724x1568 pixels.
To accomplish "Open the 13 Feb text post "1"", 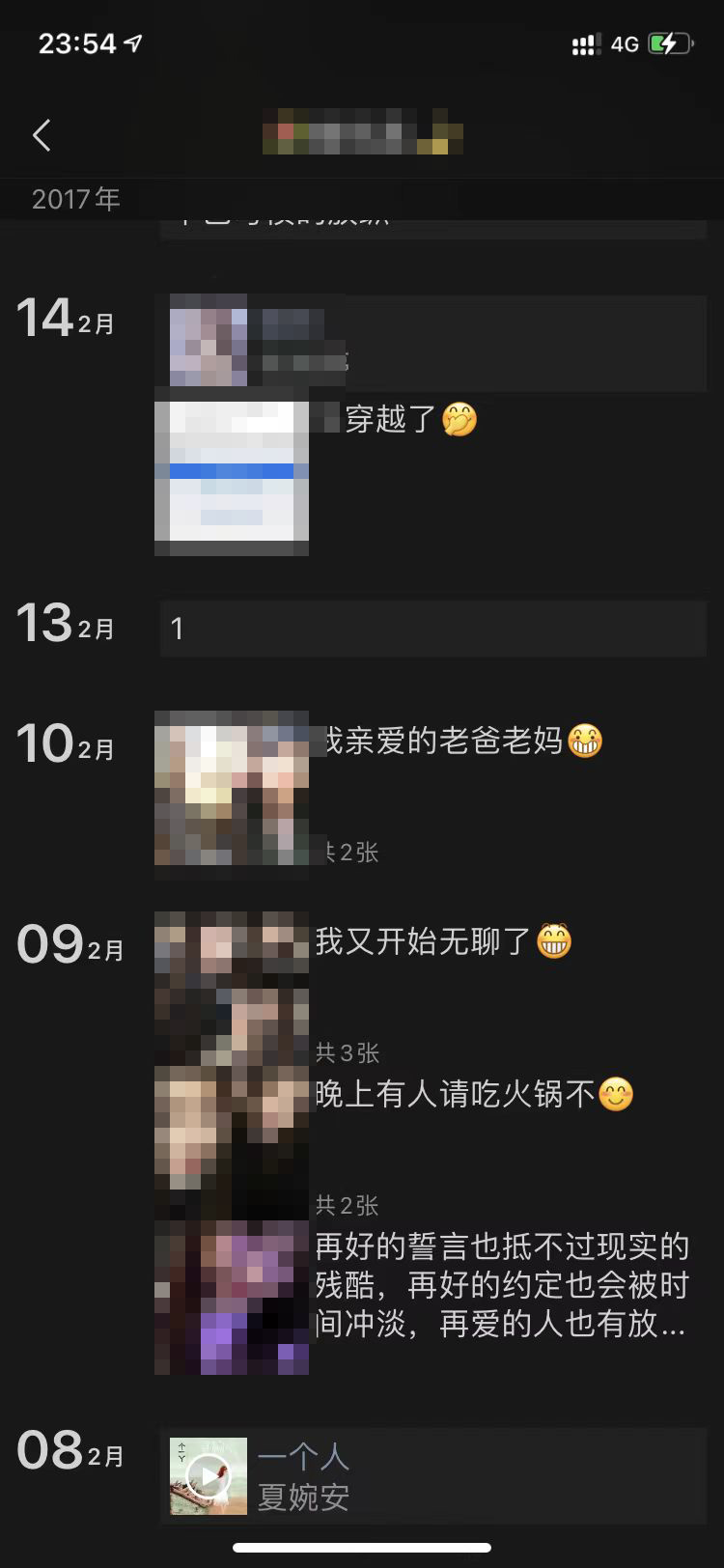I will (432, 629).
